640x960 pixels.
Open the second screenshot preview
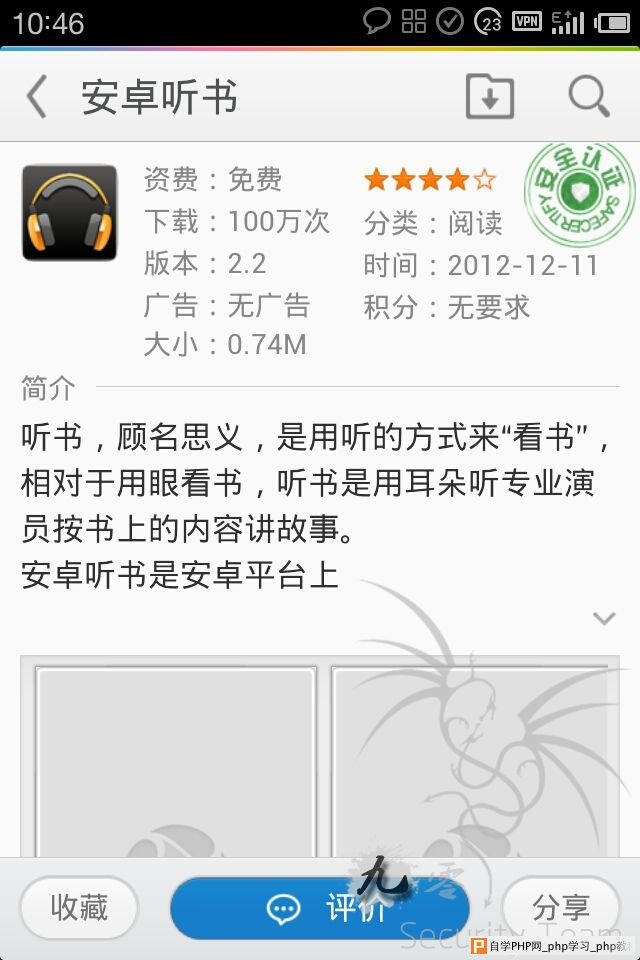[x=470, y=760]
